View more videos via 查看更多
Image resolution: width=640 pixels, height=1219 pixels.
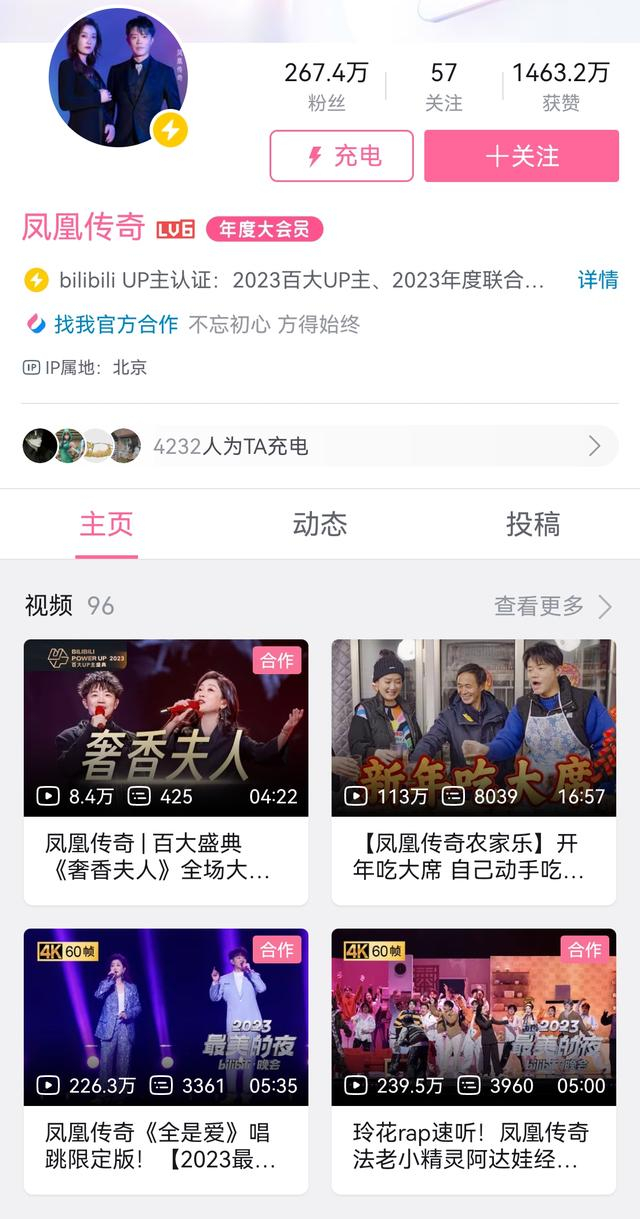(552, 606)
